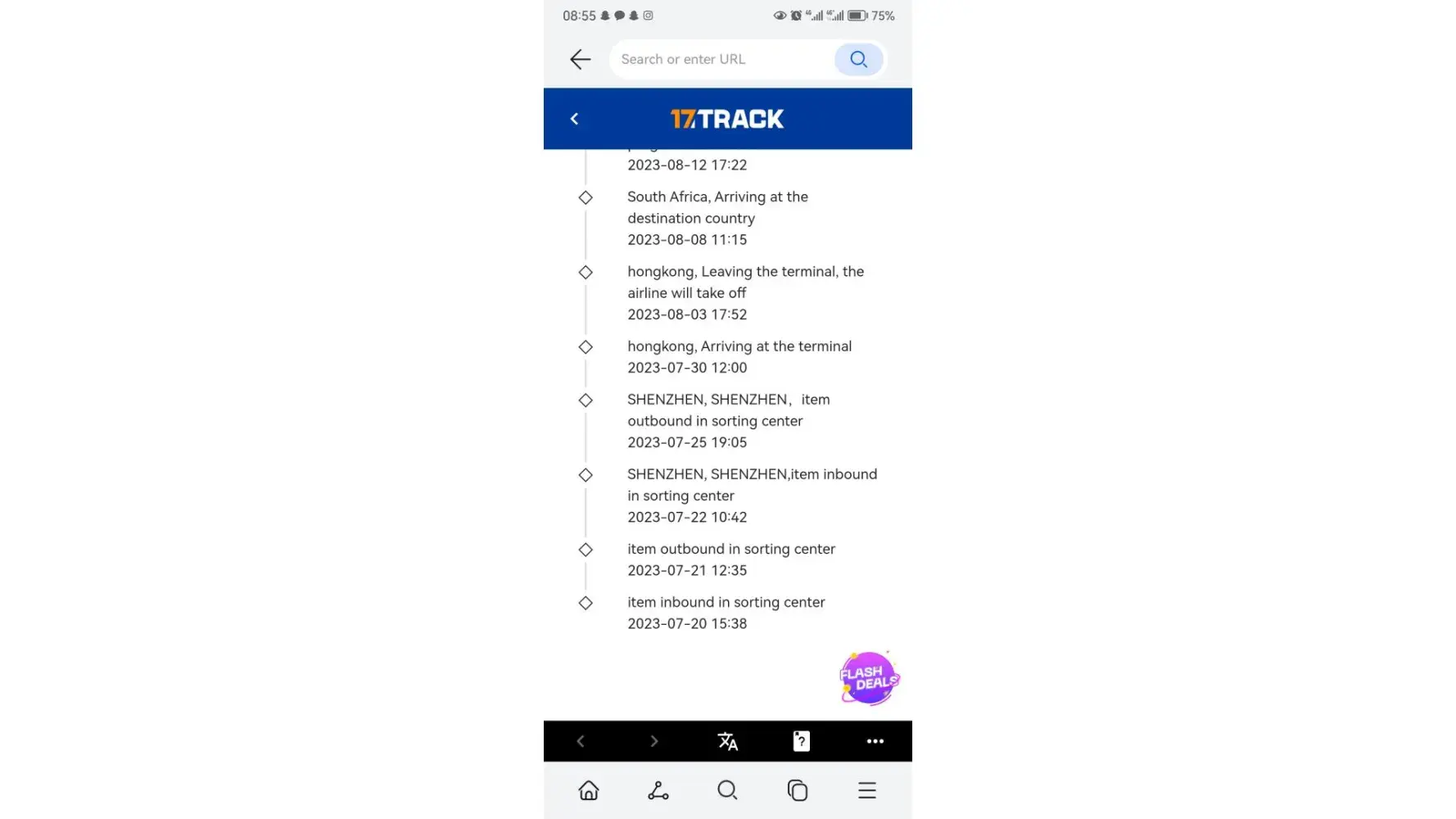
Task: Open the Flash Deals badge
Action: tap(869, 678)
